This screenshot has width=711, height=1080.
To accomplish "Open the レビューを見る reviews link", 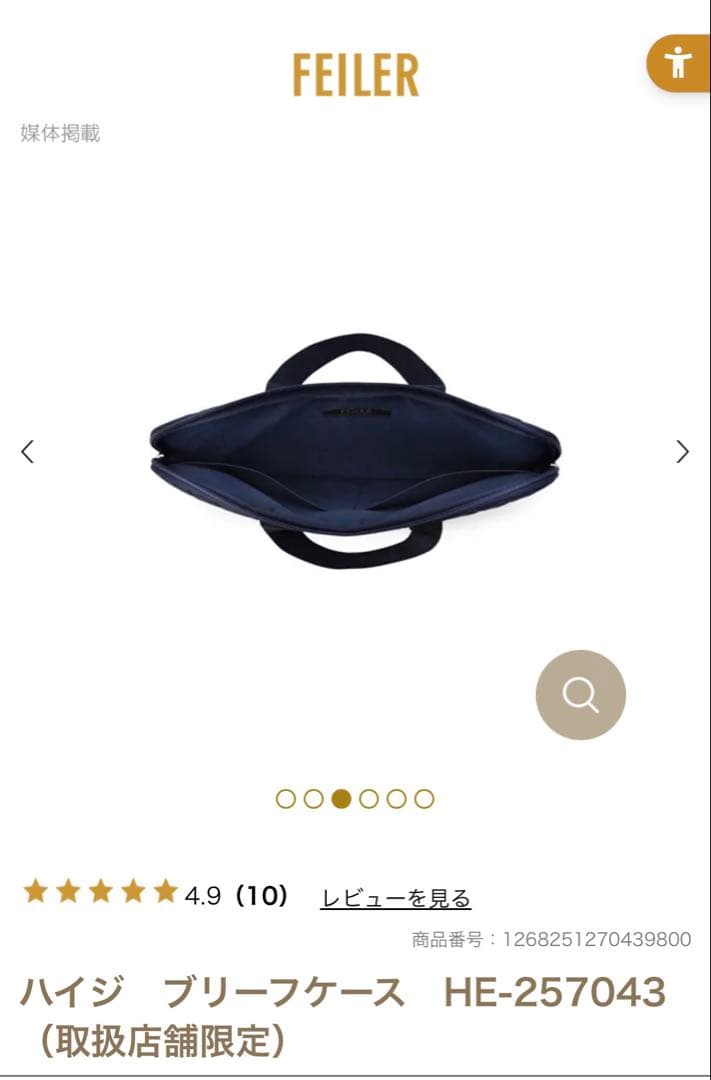I will click(x=395, y=898).
